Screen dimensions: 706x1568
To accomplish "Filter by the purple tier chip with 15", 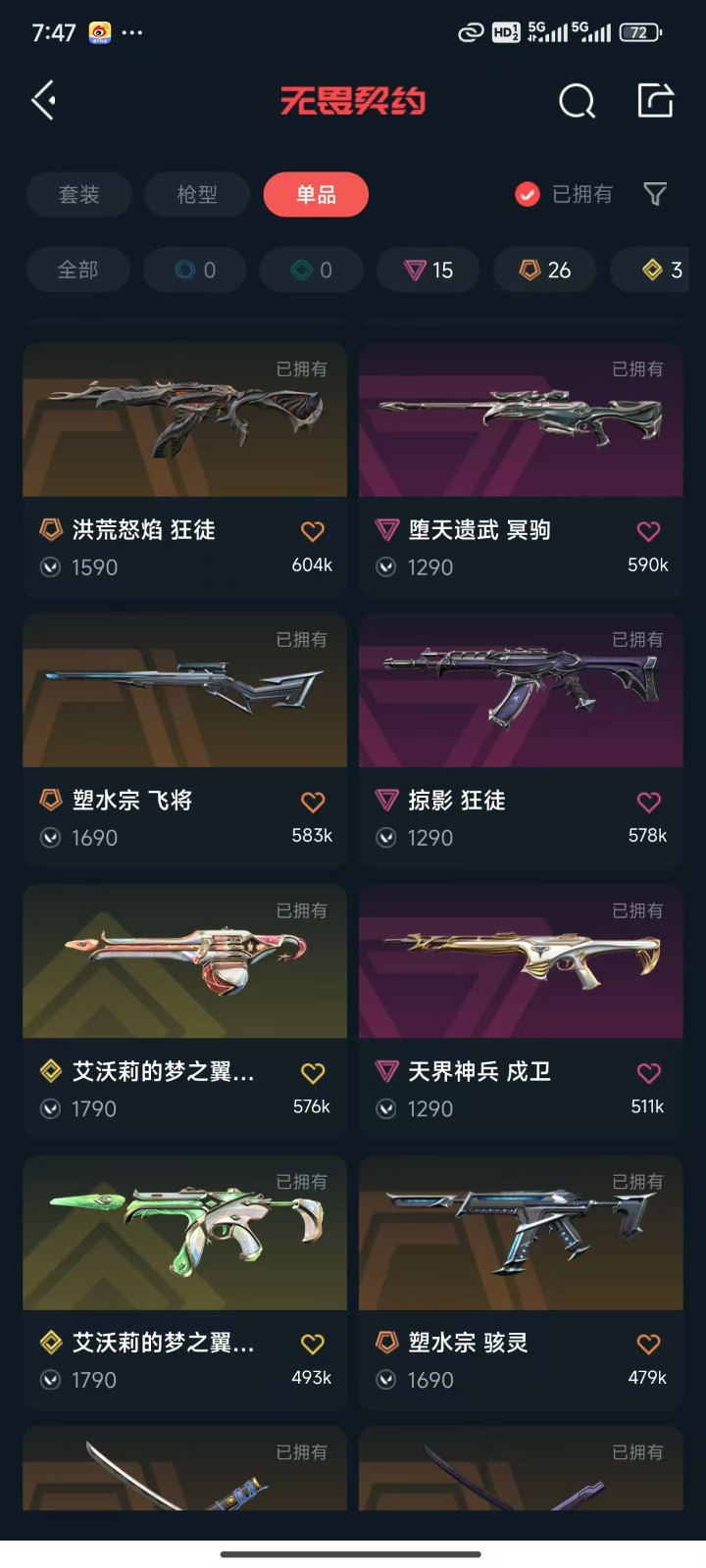I will pos(429,269).
